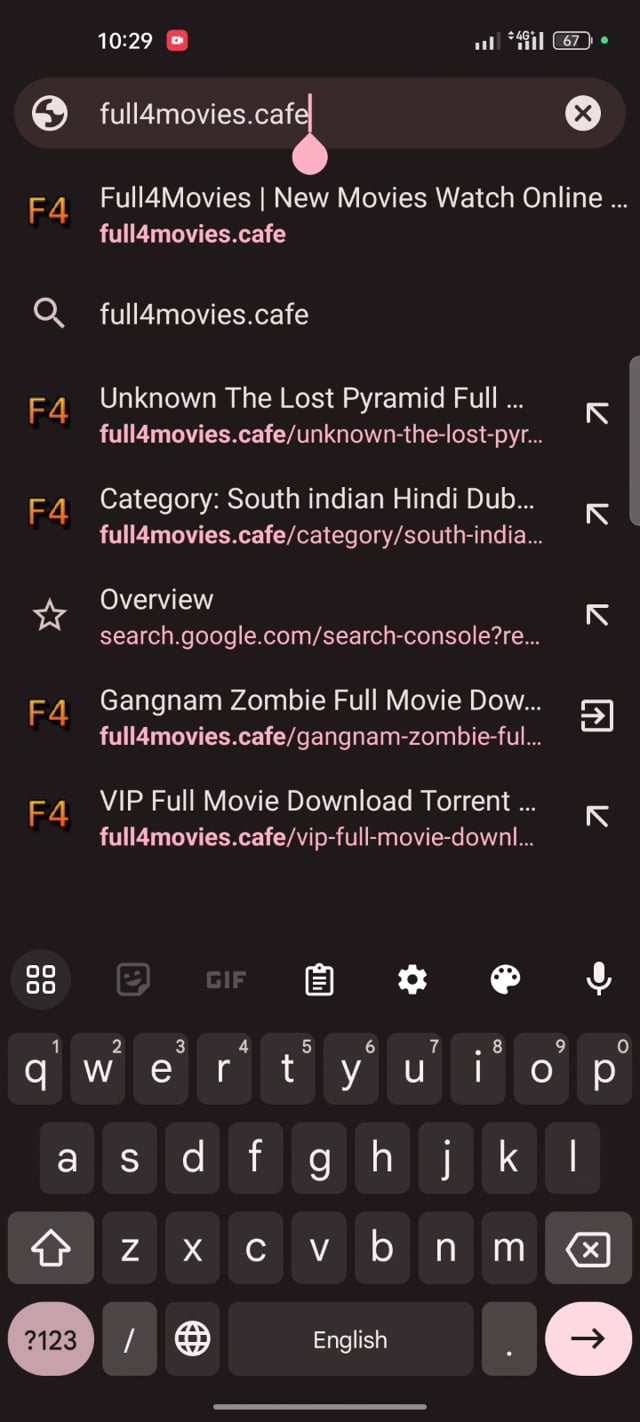640x1422 pixels.
Task: Fill address bar with Unknown The Lost Pyramid URL
Action: click(597, 413)
